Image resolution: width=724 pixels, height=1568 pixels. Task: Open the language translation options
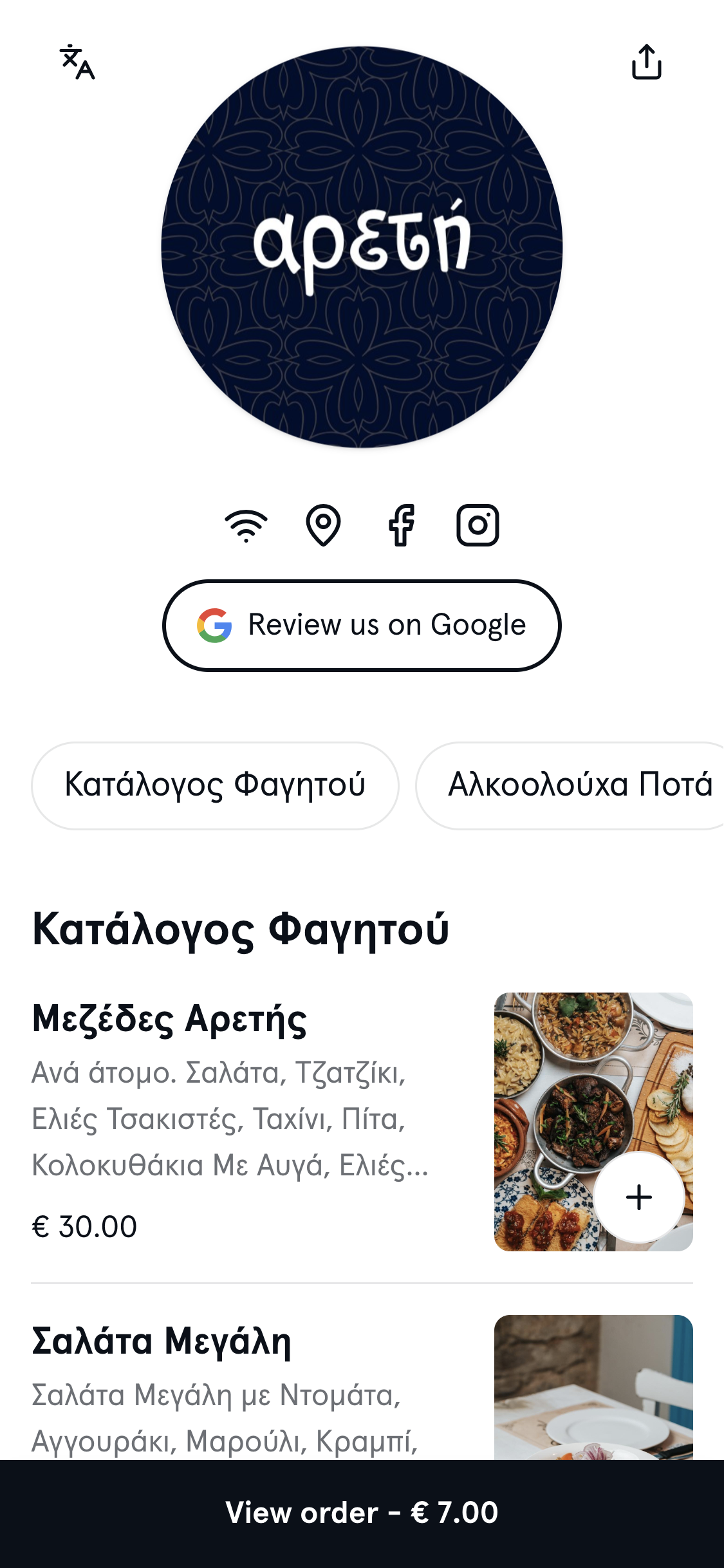point(77,62)
